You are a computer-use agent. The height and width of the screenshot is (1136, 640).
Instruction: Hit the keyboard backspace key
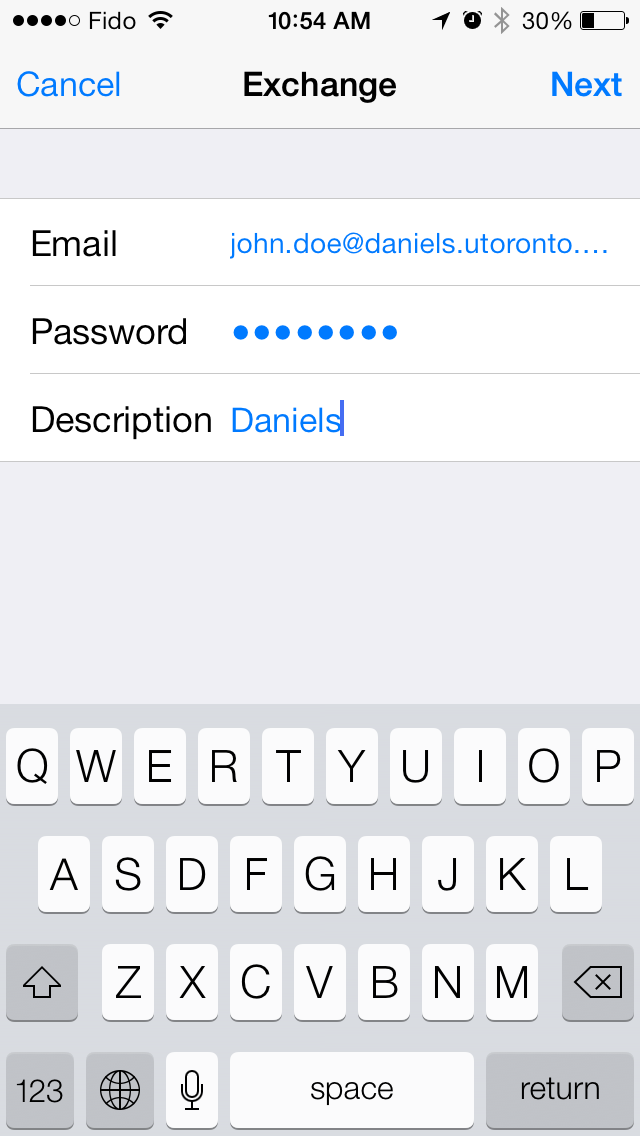click(x=597, y=982)
